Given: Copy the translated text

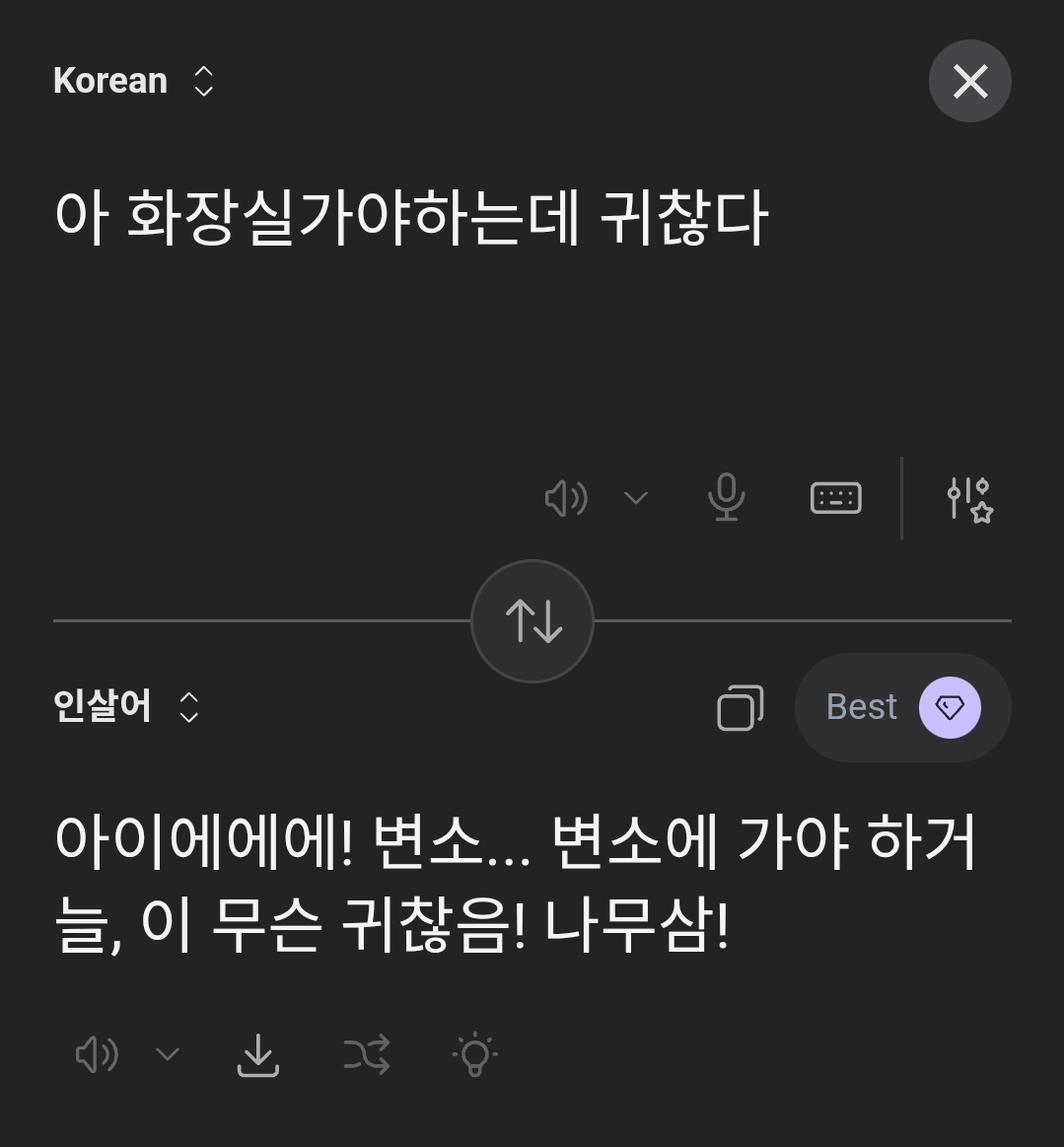Looking at the screenshot, I should 740,707.
